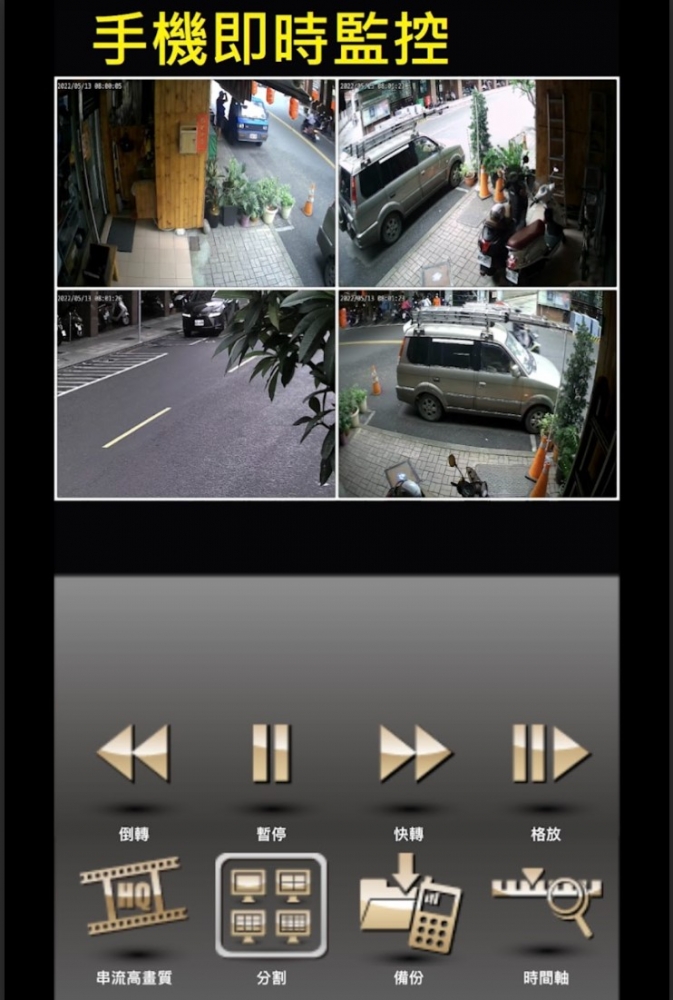This screenshot has width=673, height=1000.
Task: Enable HQ streaming (串流高畫質)
Action: (x=134, y=896)
